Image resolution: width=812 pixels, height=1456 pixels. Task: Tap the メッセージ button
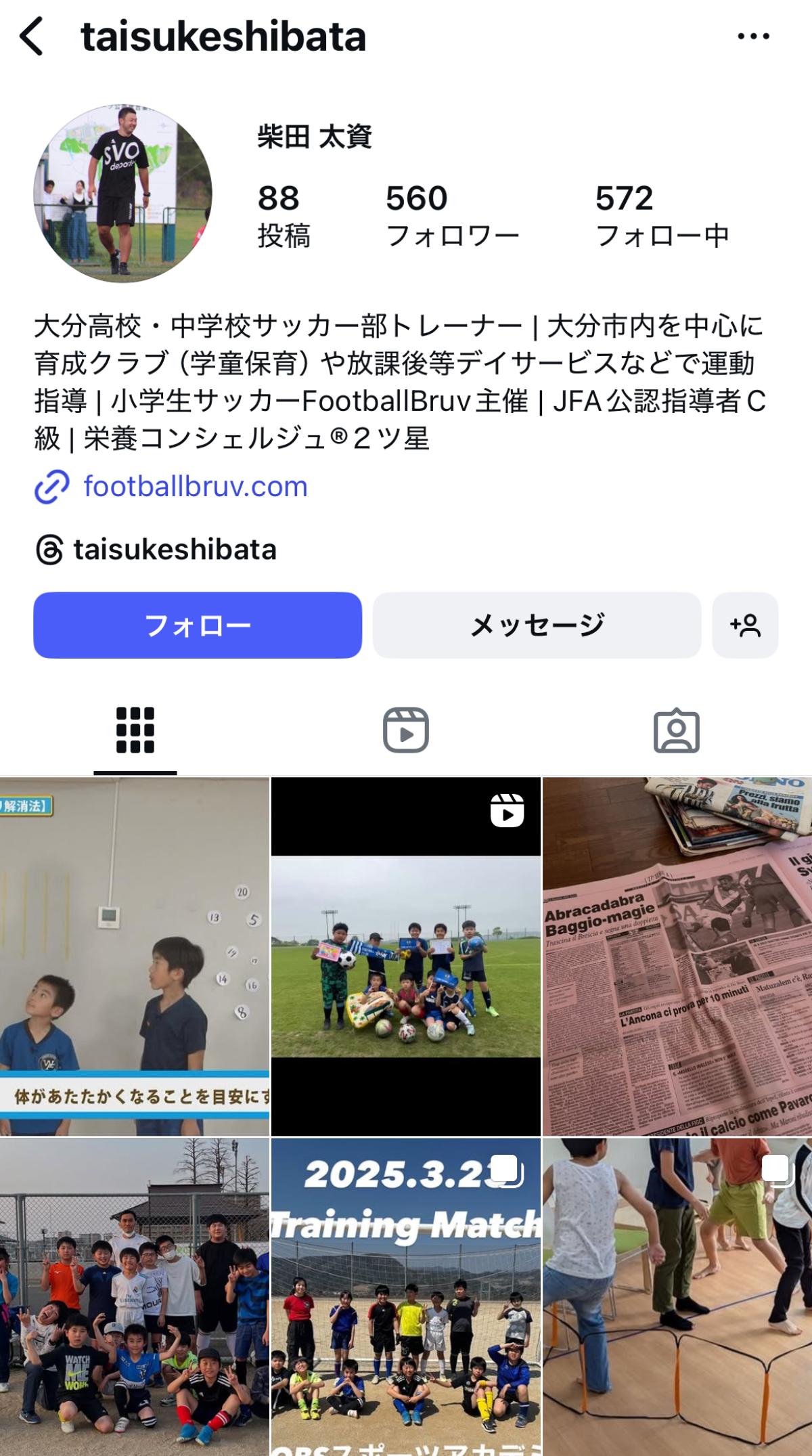tap(537, 625)
